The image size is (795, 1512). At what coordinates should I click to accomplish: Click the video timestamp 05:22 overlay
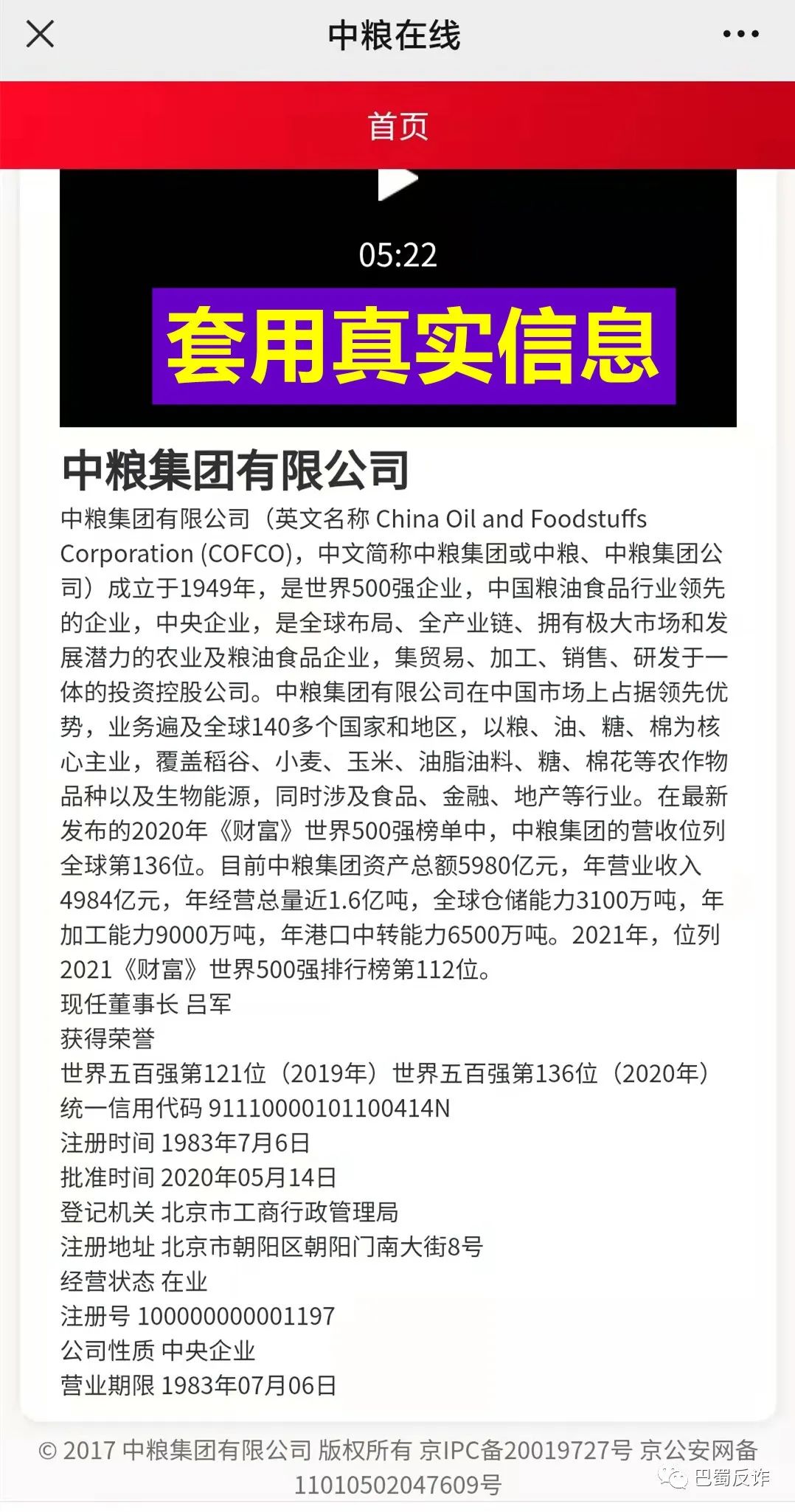397,253
